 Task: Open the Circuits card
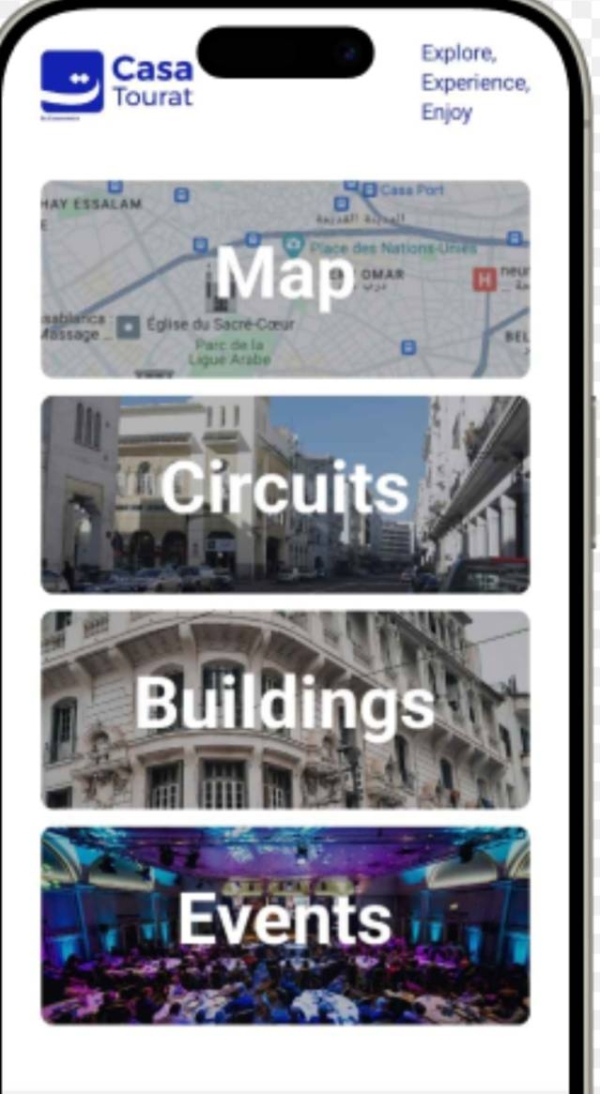click(x=285, y=493)
